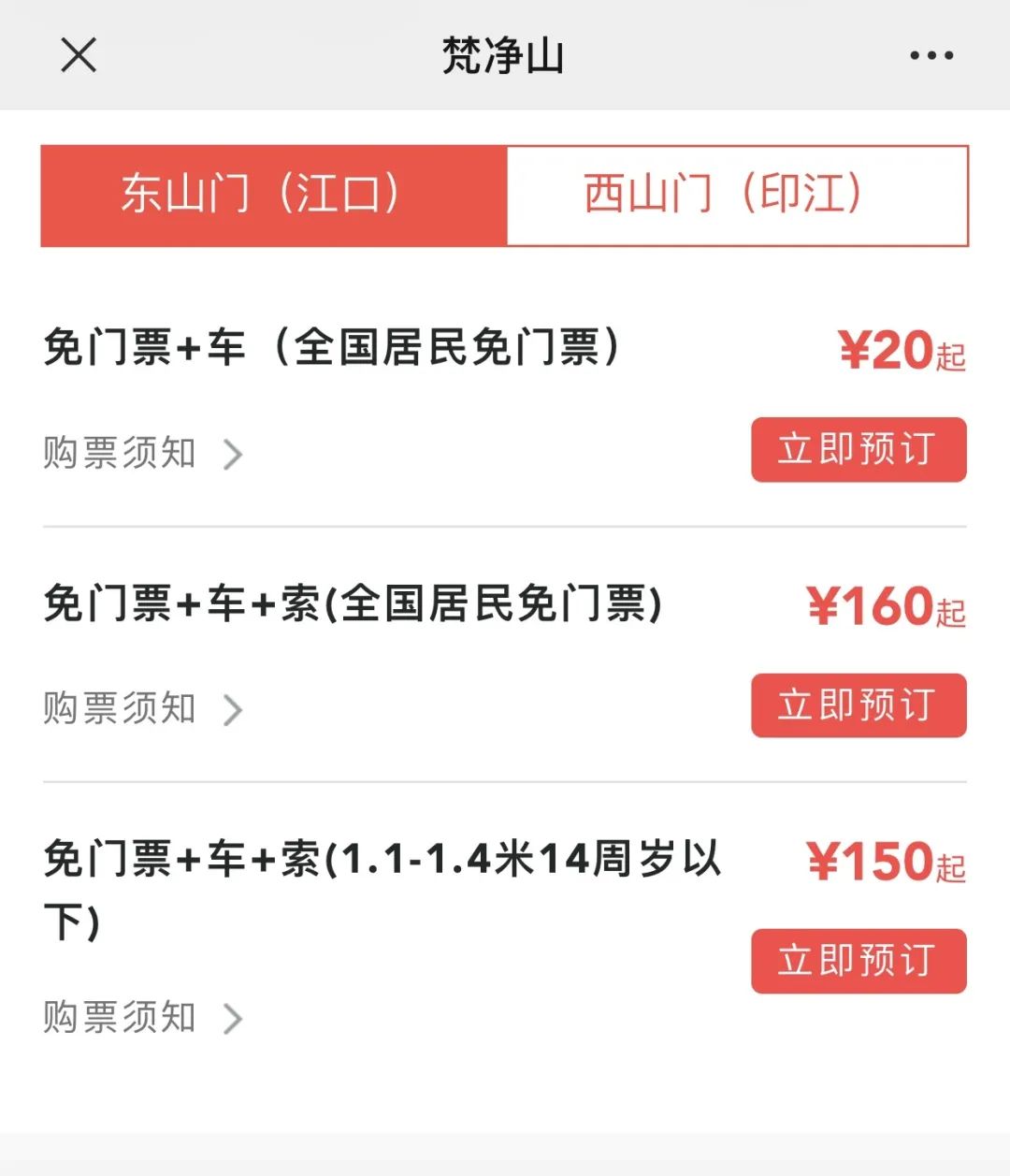Tap the chevron next to first 购票须知
The width and height of the screenshot is (1010, 1176).
(x=232, y=454)
